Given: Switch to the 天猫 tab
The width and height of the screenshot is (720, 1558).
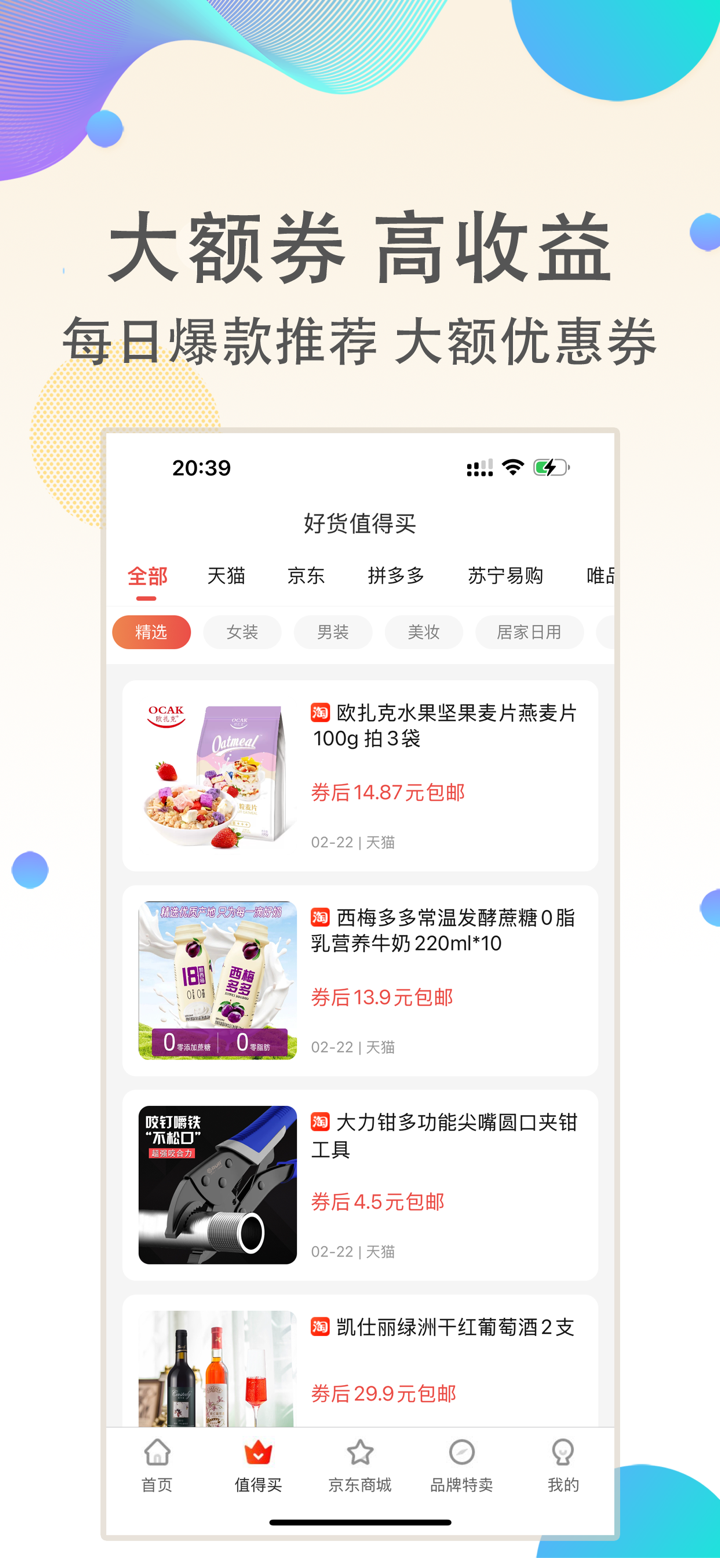Looking at the screenshot, I should coord(226,576).
